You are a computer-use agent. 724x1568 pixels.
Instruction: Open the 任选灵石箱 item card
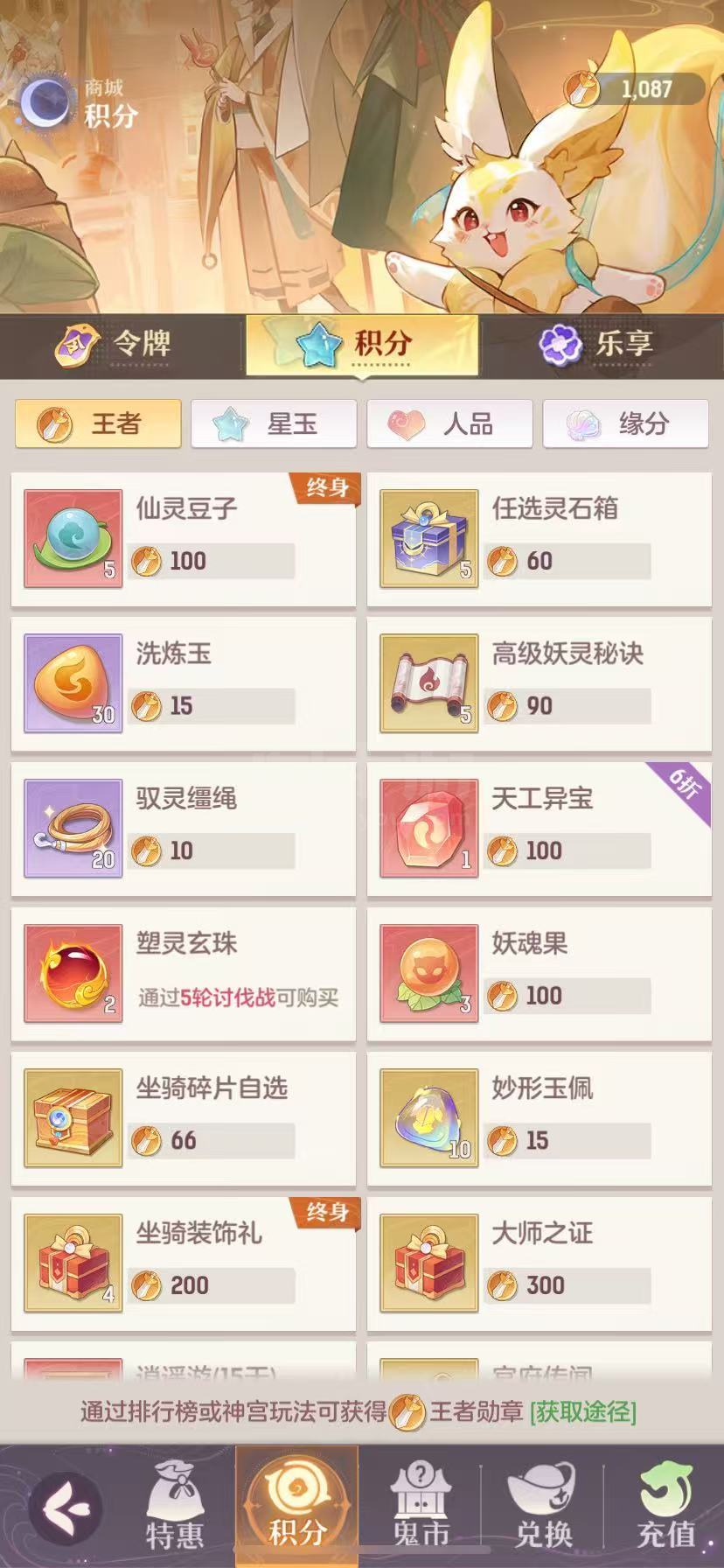(539, 539)
